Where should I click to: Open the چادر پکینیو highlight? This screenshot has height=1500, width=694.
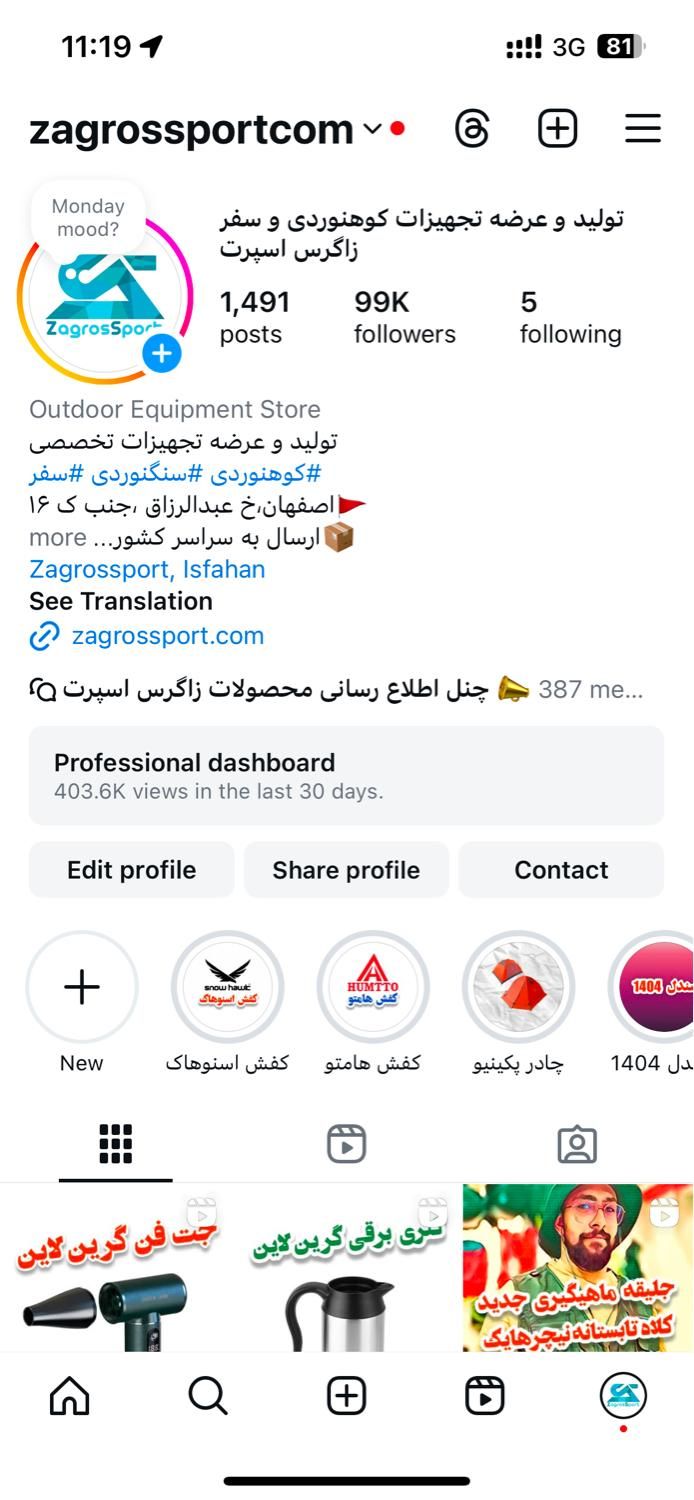518,988
